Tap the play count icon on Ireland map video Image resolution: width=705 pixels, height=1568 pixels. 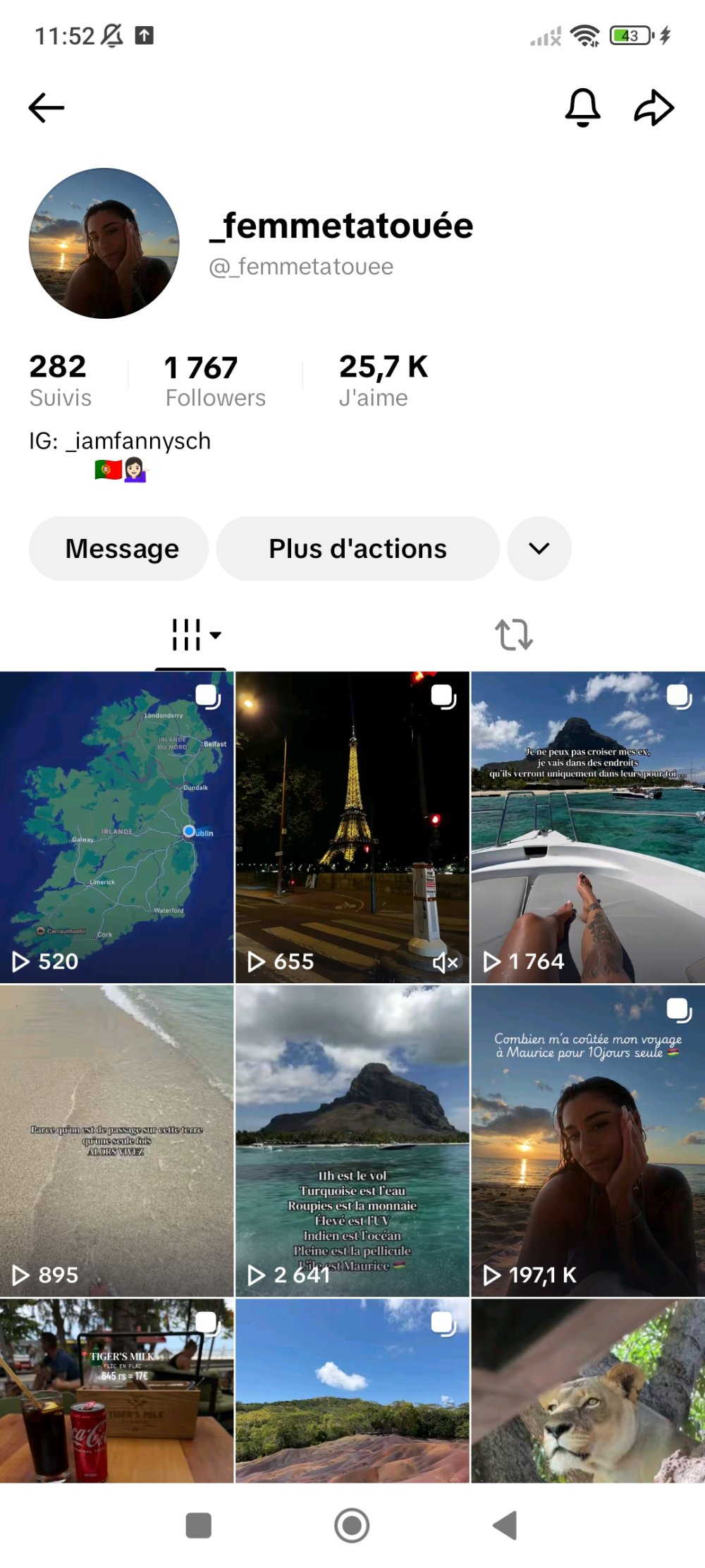(21, 961)
